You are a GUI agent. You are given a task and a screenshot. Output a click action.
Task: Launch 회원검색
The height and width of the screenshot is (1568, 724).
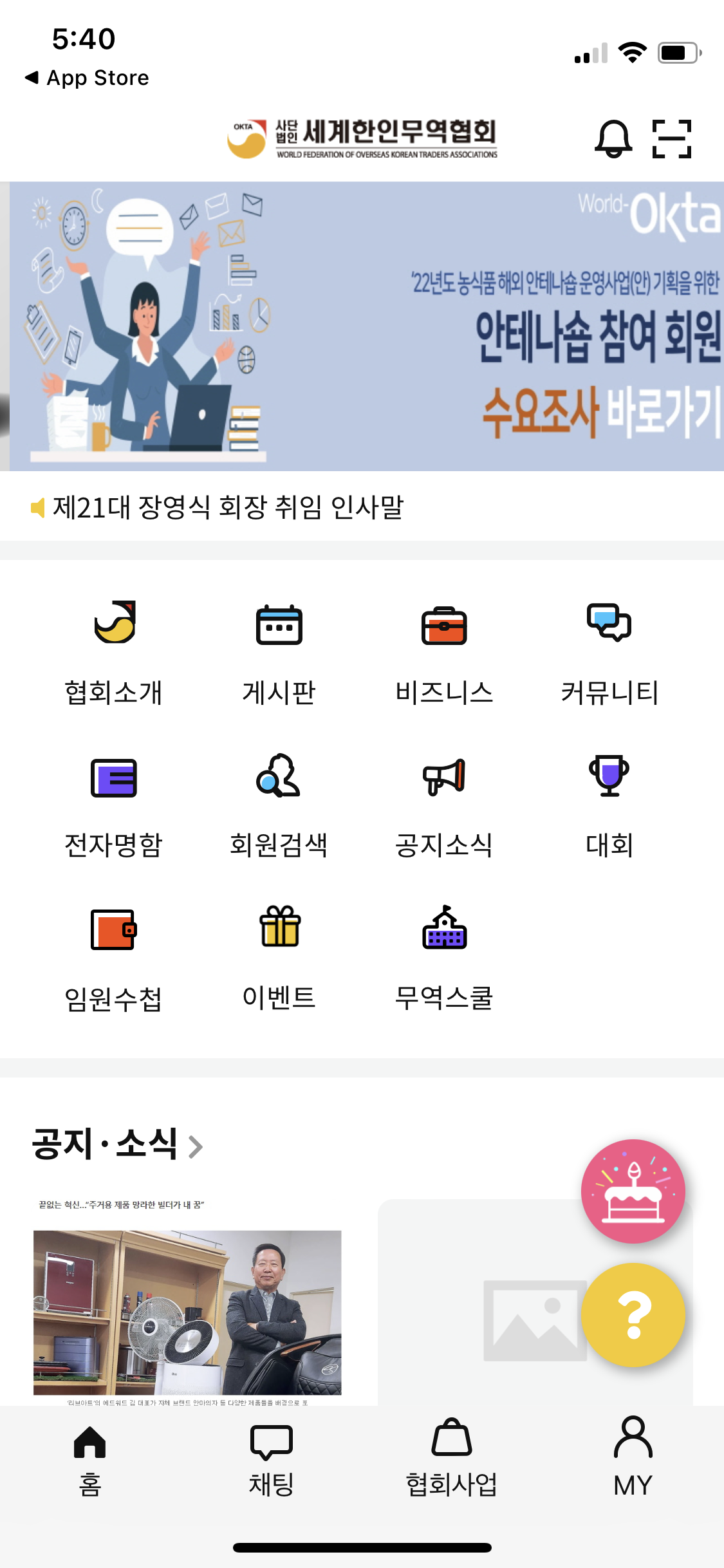click(x=279, y=805)
